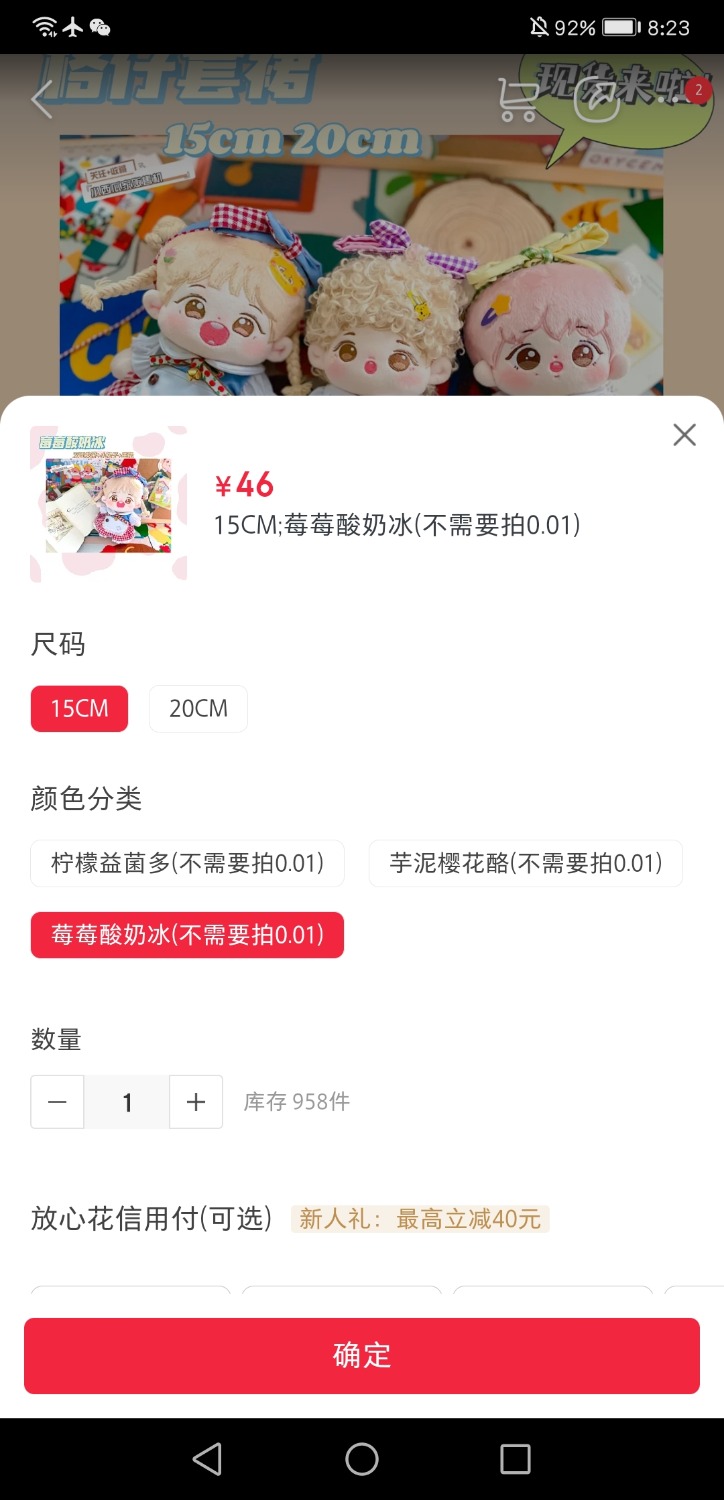Close the SKU selection panel with the X
The height and width of the screenshot is (1500, 724).
click(x=684, y=434)
